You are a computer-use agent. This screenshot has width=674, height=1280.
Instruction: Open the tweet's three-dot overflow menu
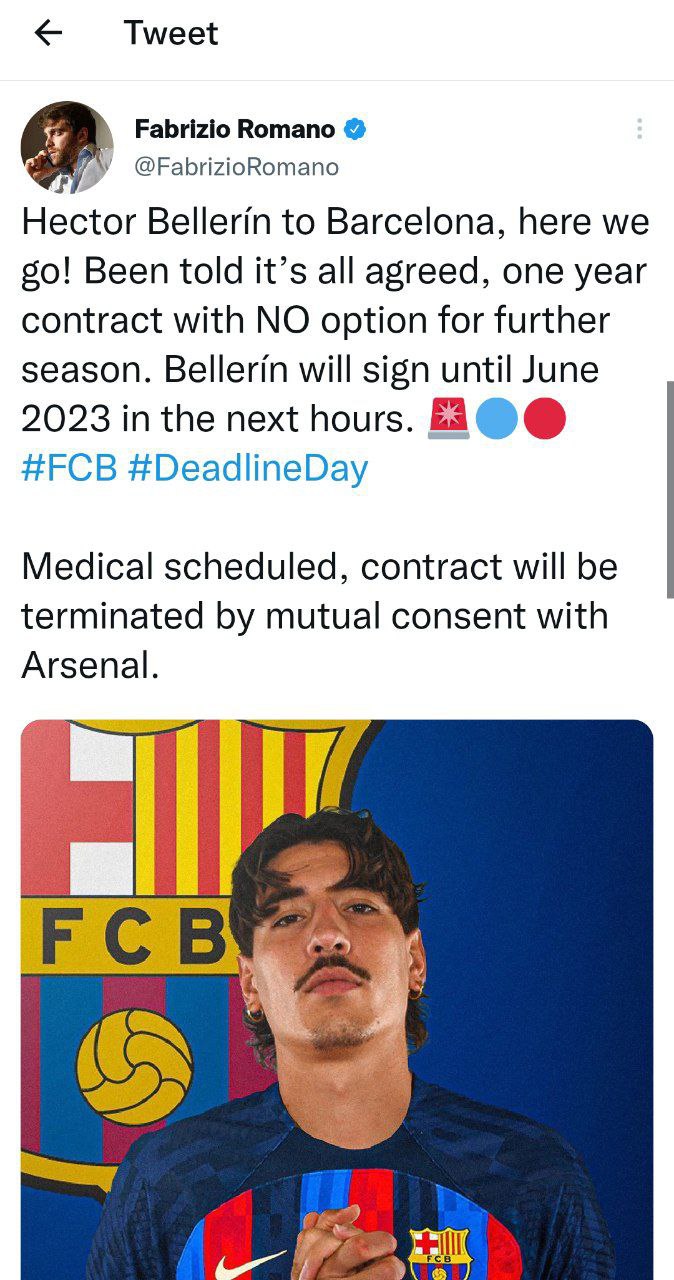639,129
